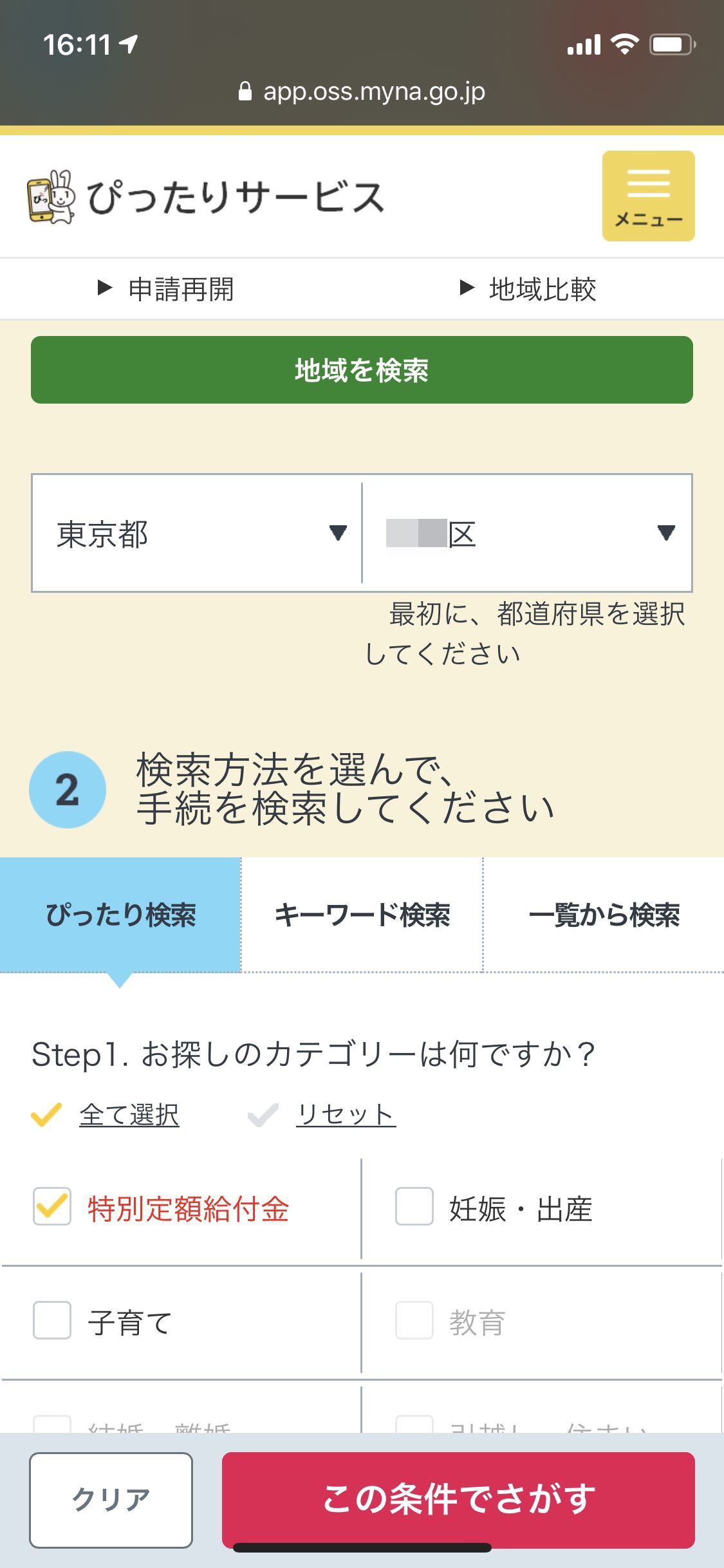Check the 妊娠・出産 checkbox

(x=414, y=1206)
